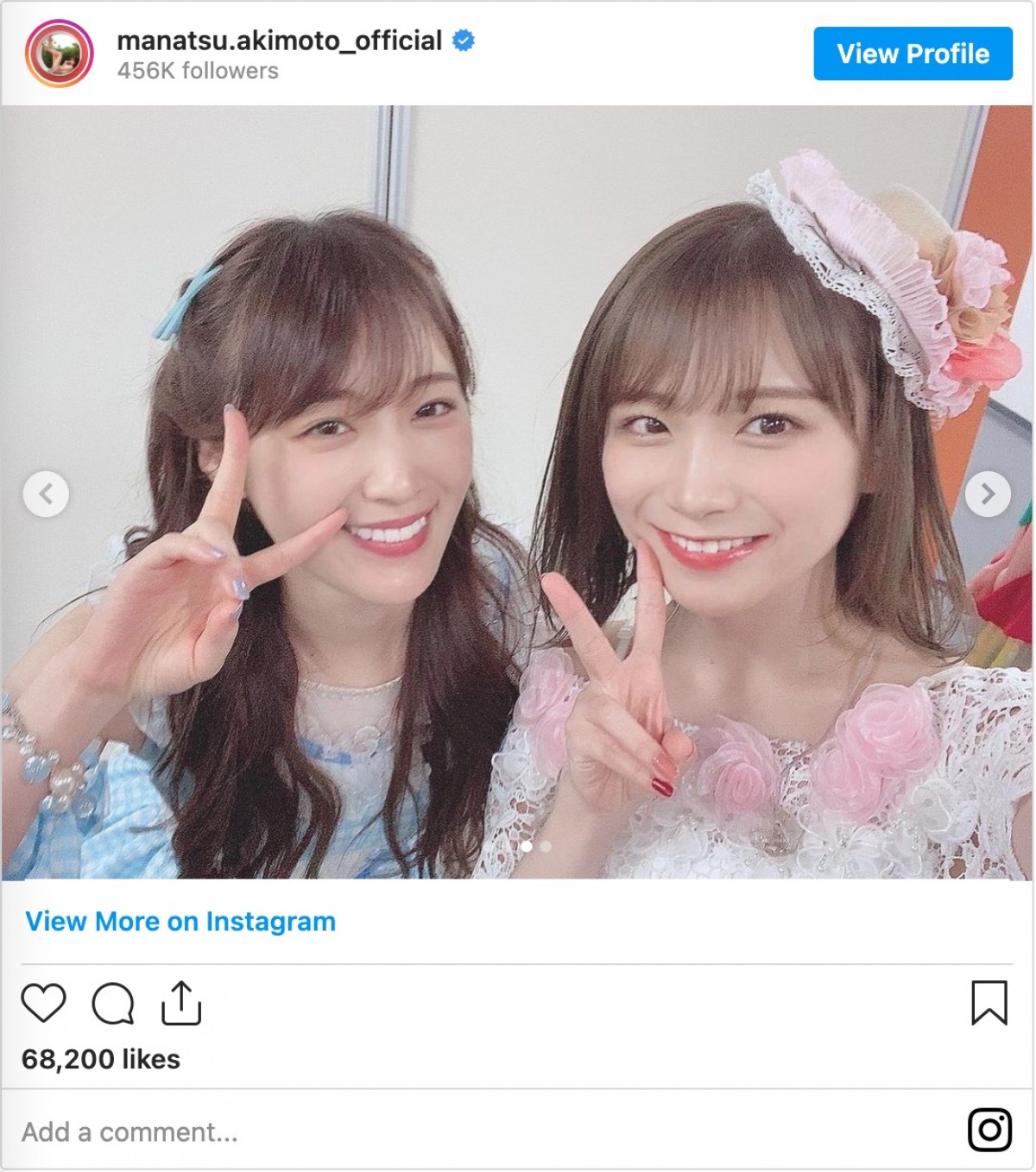
Task: Like this post with heart icon
Action: coord(43,1003)
